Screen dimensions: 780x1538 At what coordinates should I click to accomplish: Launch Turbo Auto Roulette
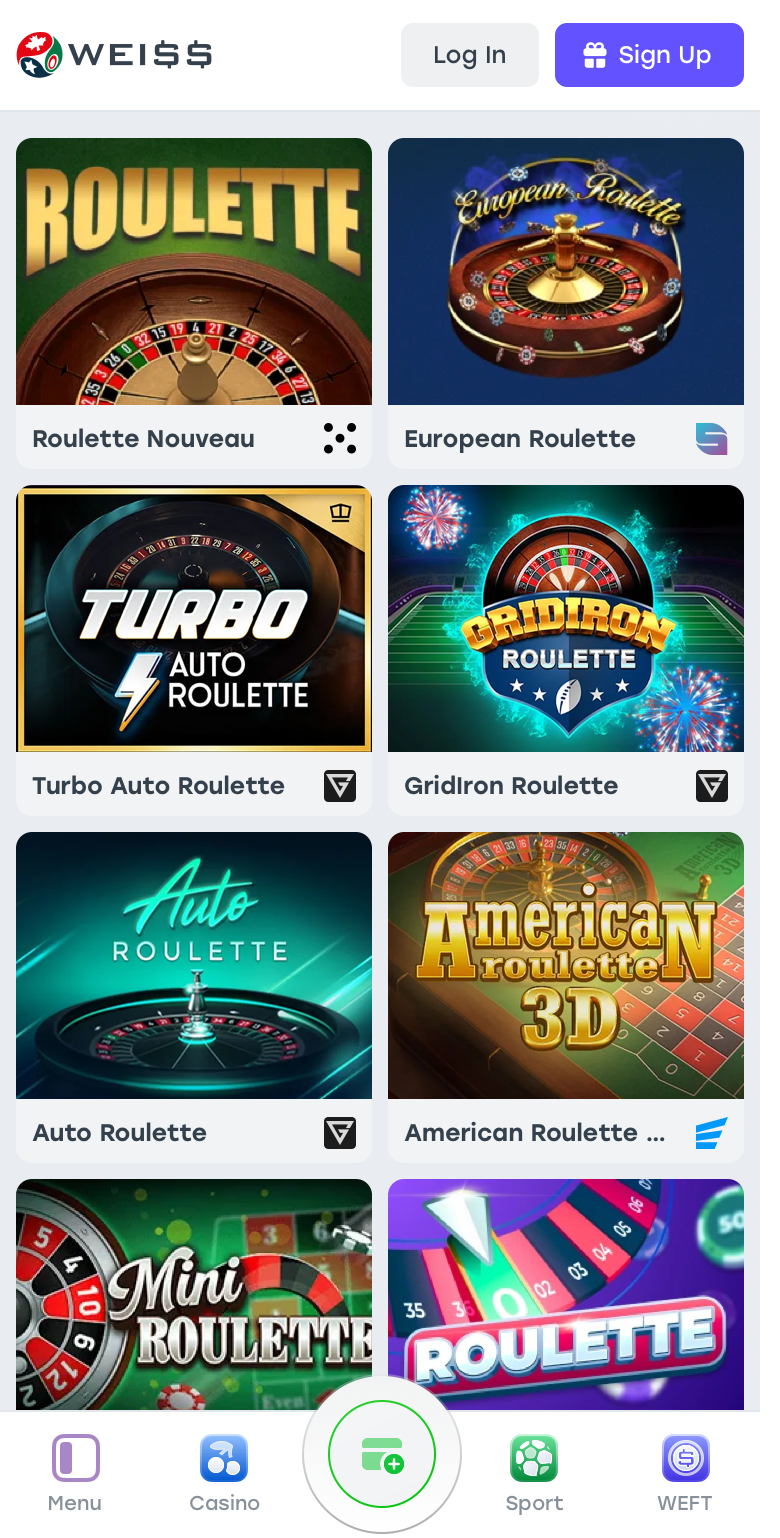pos(194,650)
